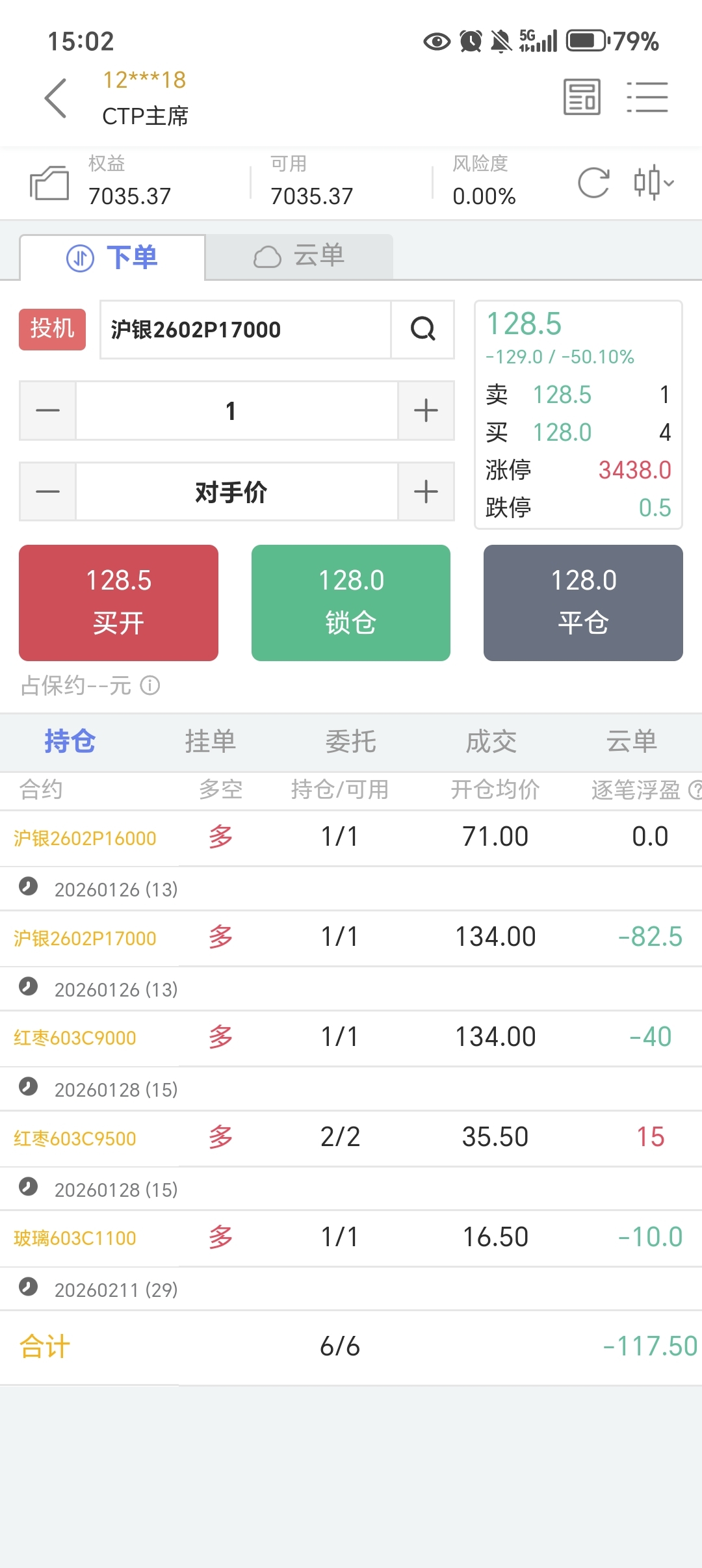
Task: Tap 买开 at 128.5
Action: pyautogui.click(x=118, y=603)
